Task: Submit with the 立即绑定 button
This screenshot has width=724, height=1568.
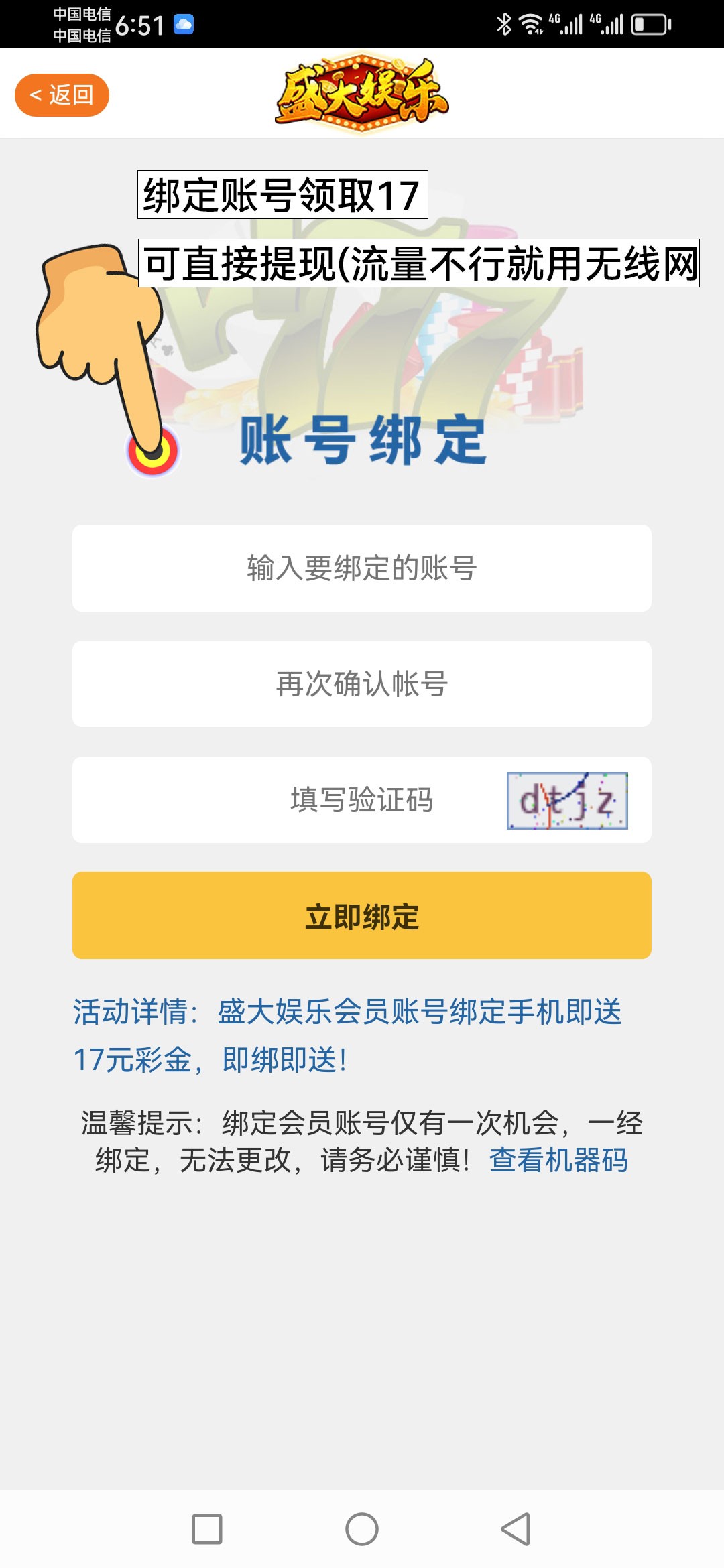Action: click(362, 915)
